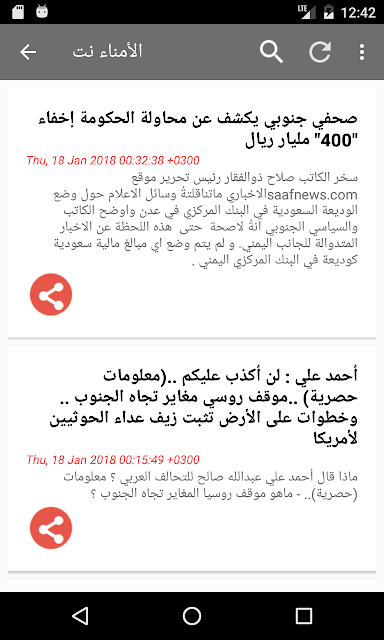This screenshot has width=384, height=640.
Task: Open the recent apps view
Action: click(x=304, y=616)
